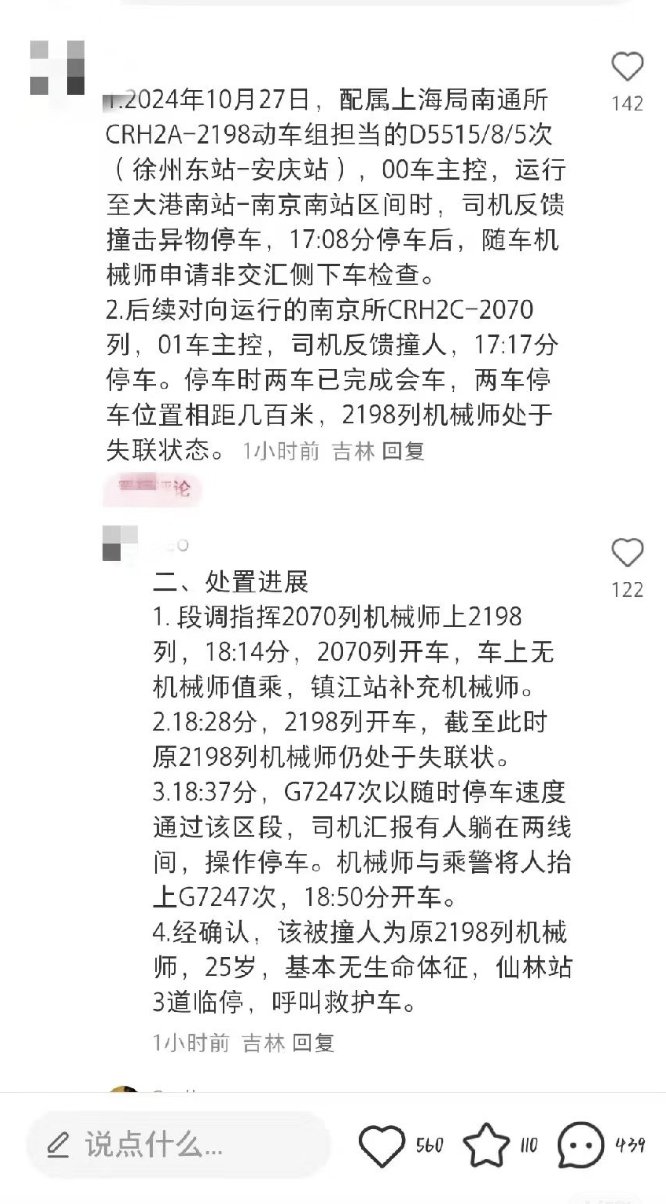
Task: Open the comments bubble showing 439
Action: (580, 1146)
